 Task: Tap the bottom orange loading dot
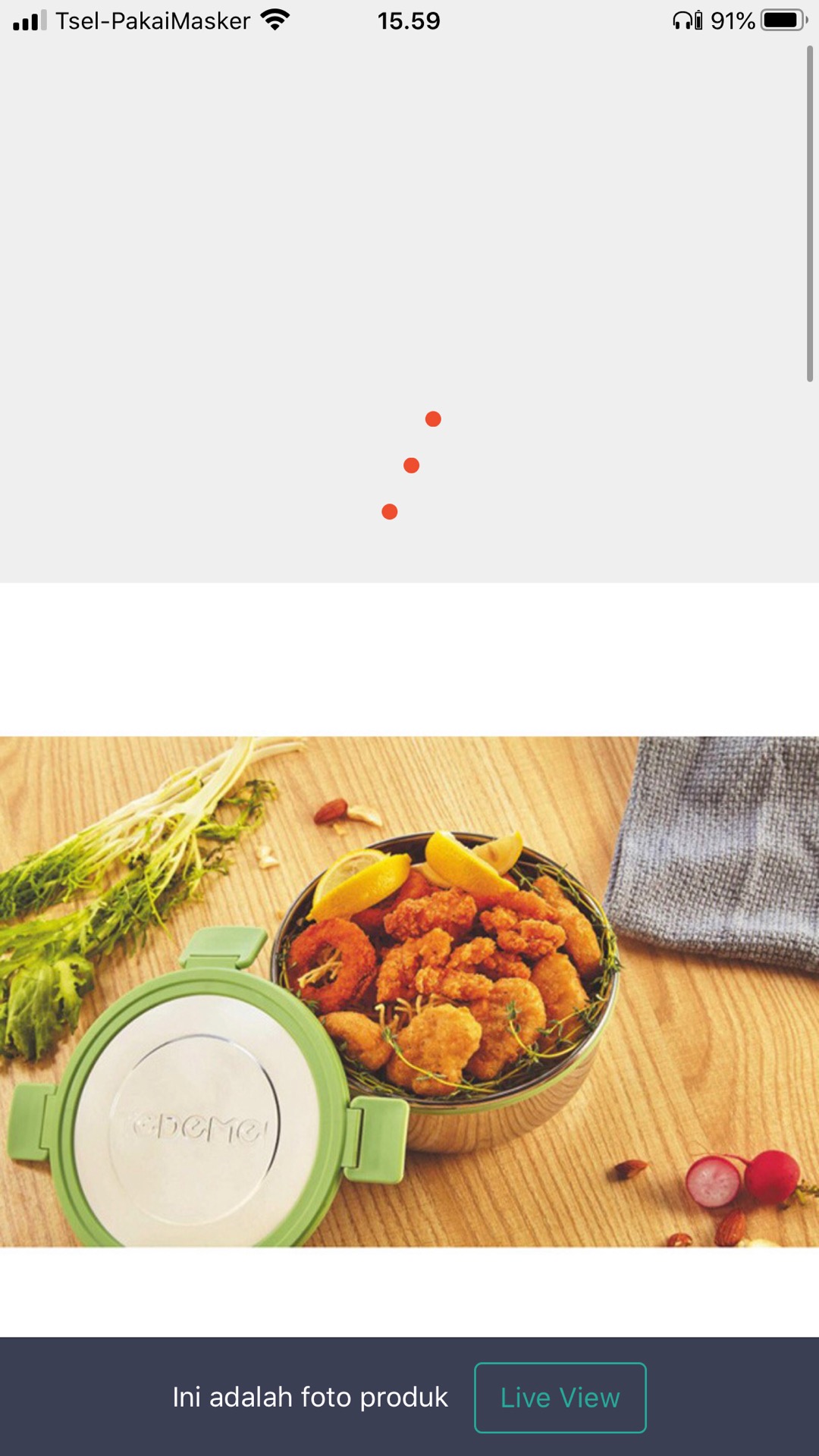tap(389, 512)
